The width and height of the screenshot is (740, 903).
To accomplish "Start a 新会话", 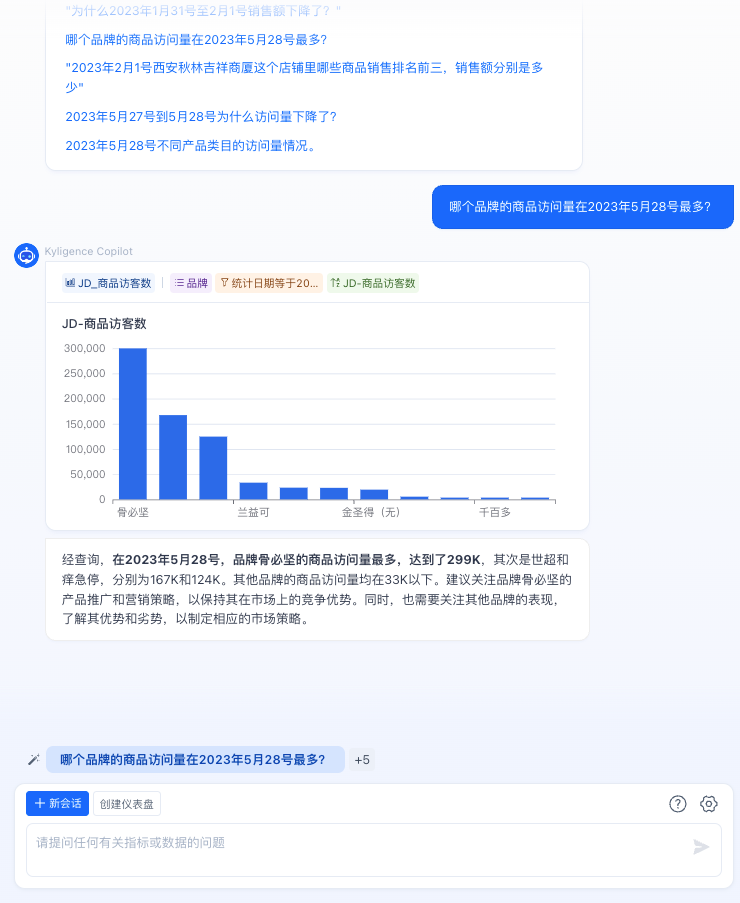I will [x=58, y=803].
